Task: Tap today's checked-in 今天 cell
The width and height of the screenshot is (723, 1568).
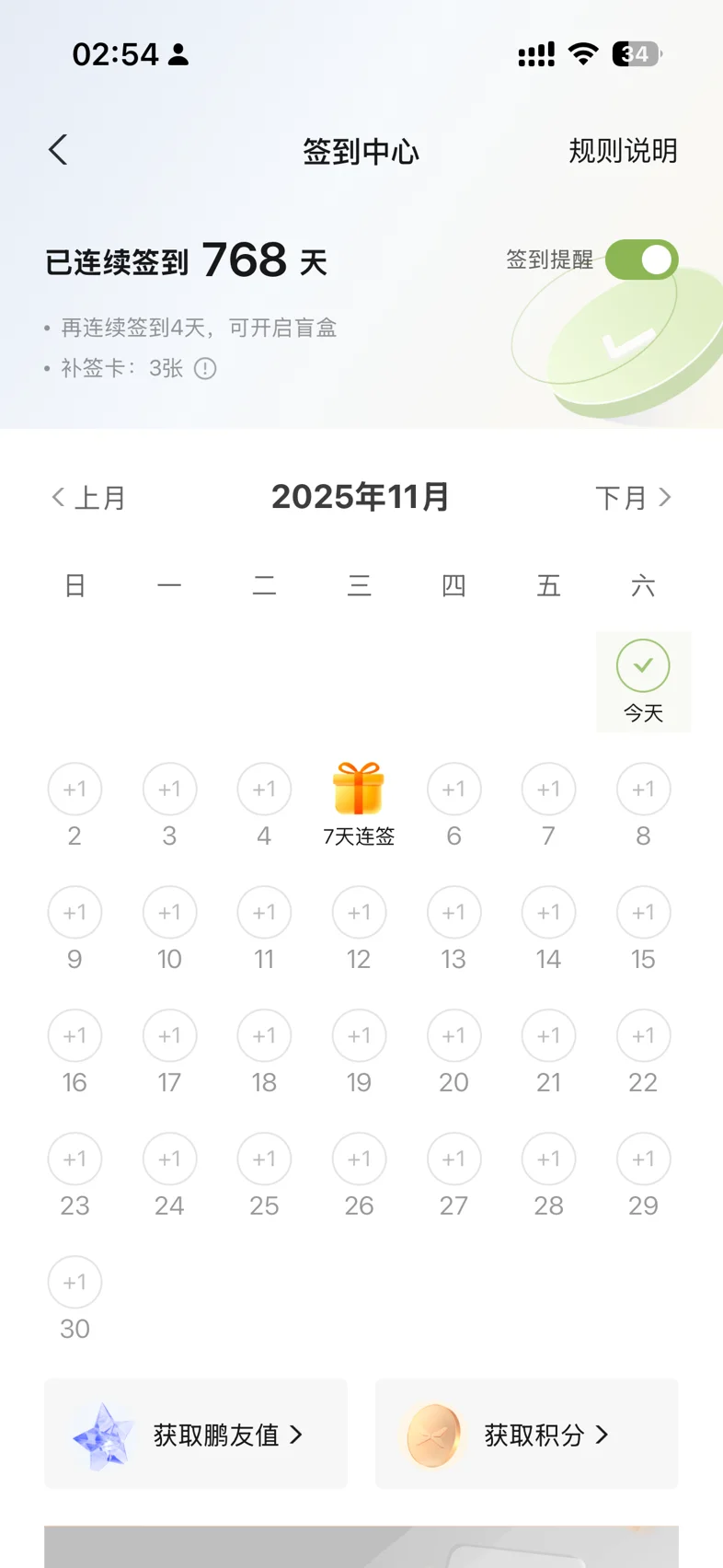Action: point(643,681)
